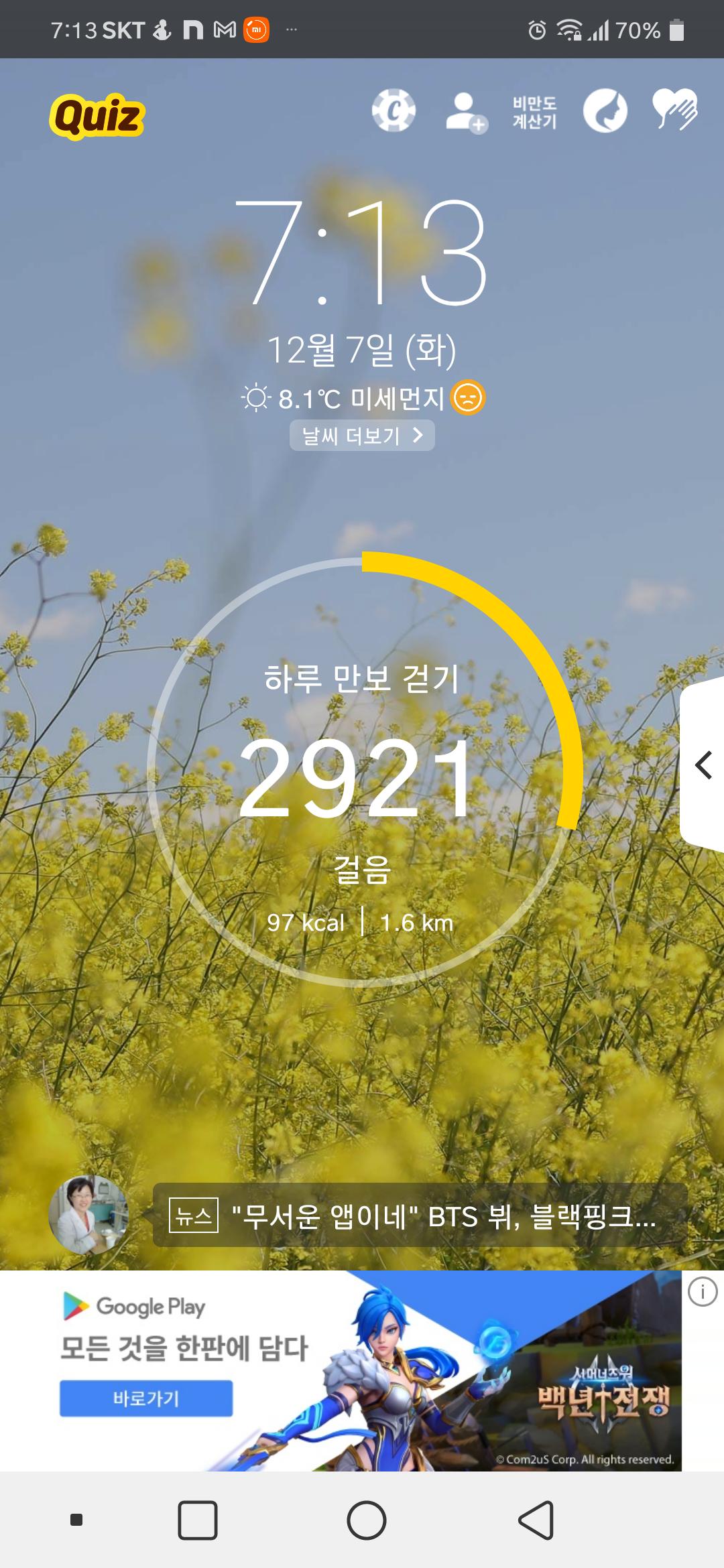Tap the add friend icon
724x1568 pixels.
click(466, 112)
